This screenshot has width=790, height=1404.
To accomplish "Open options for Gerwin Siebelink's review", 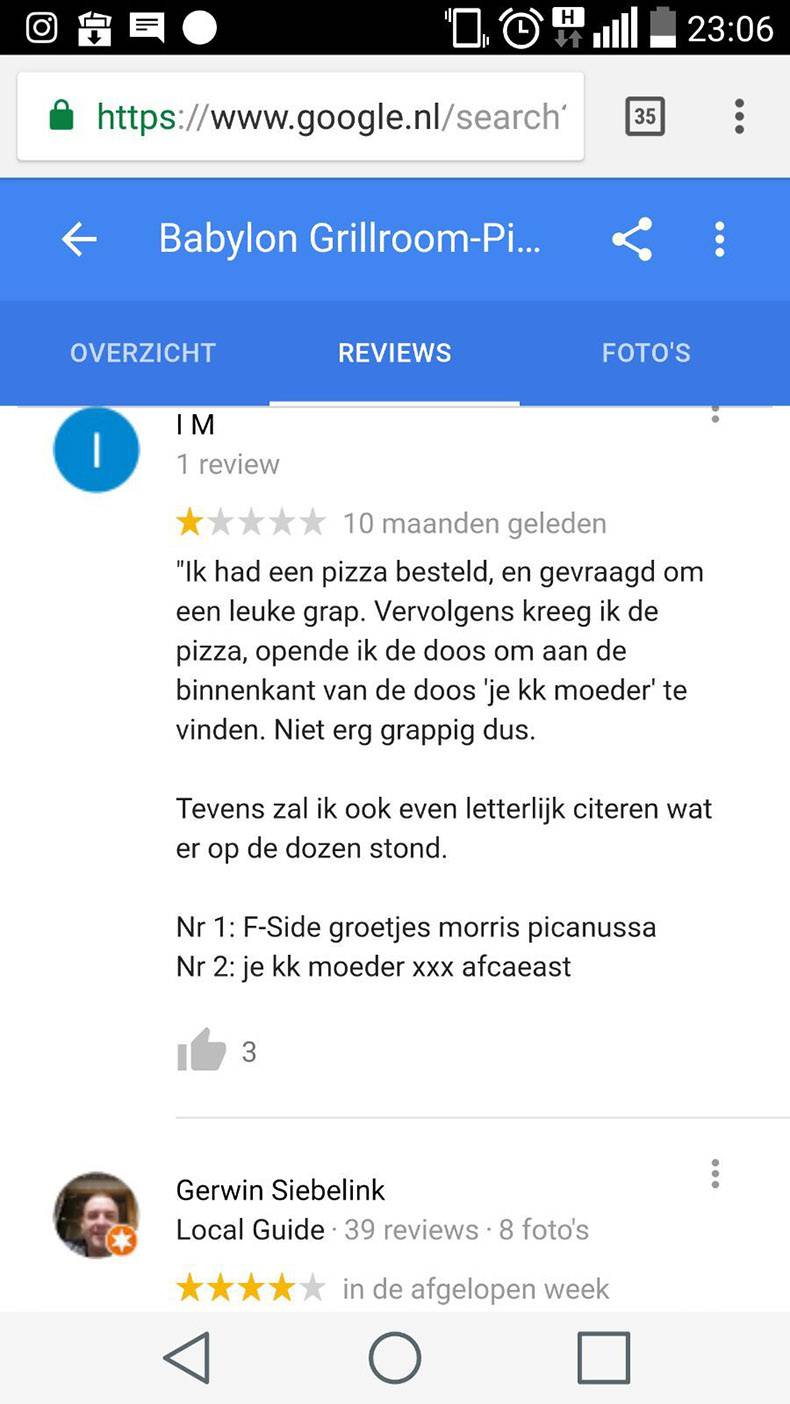I will pos(715,1173).
